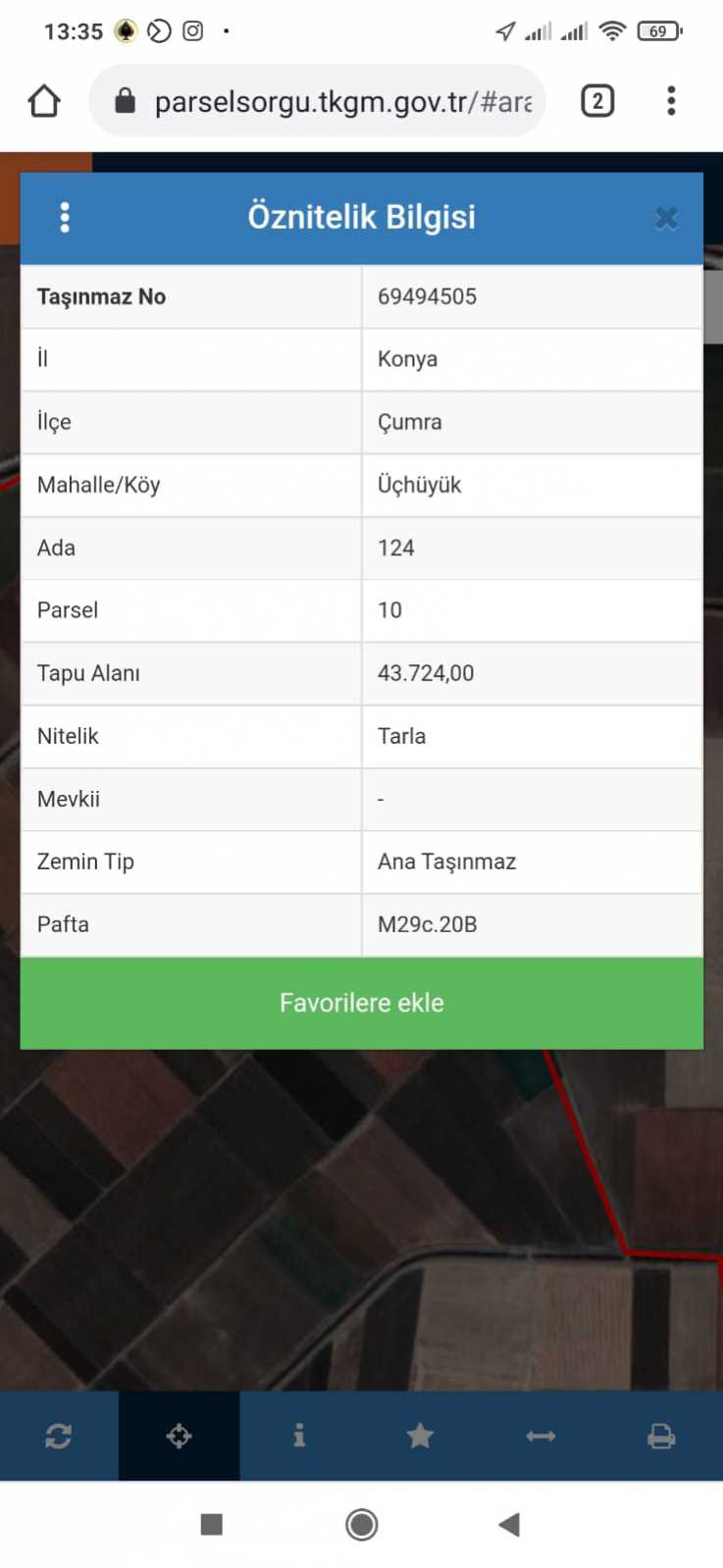Image resolution: width=723 pixels, height=1568 pixels.
Task: Tap the print icon
Action: (661, 1437)
